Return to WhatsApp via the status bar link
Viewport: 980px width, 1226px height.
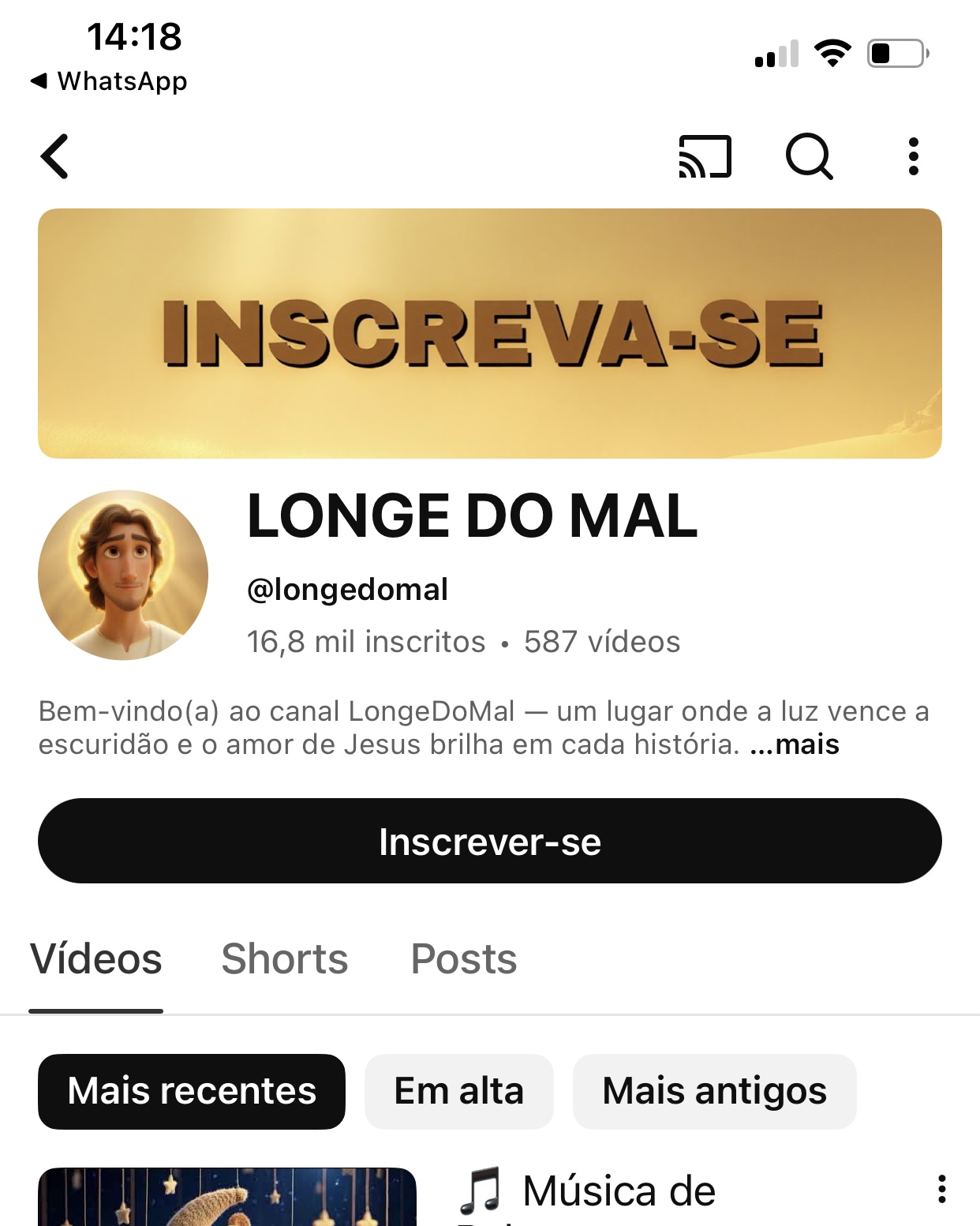109,81
